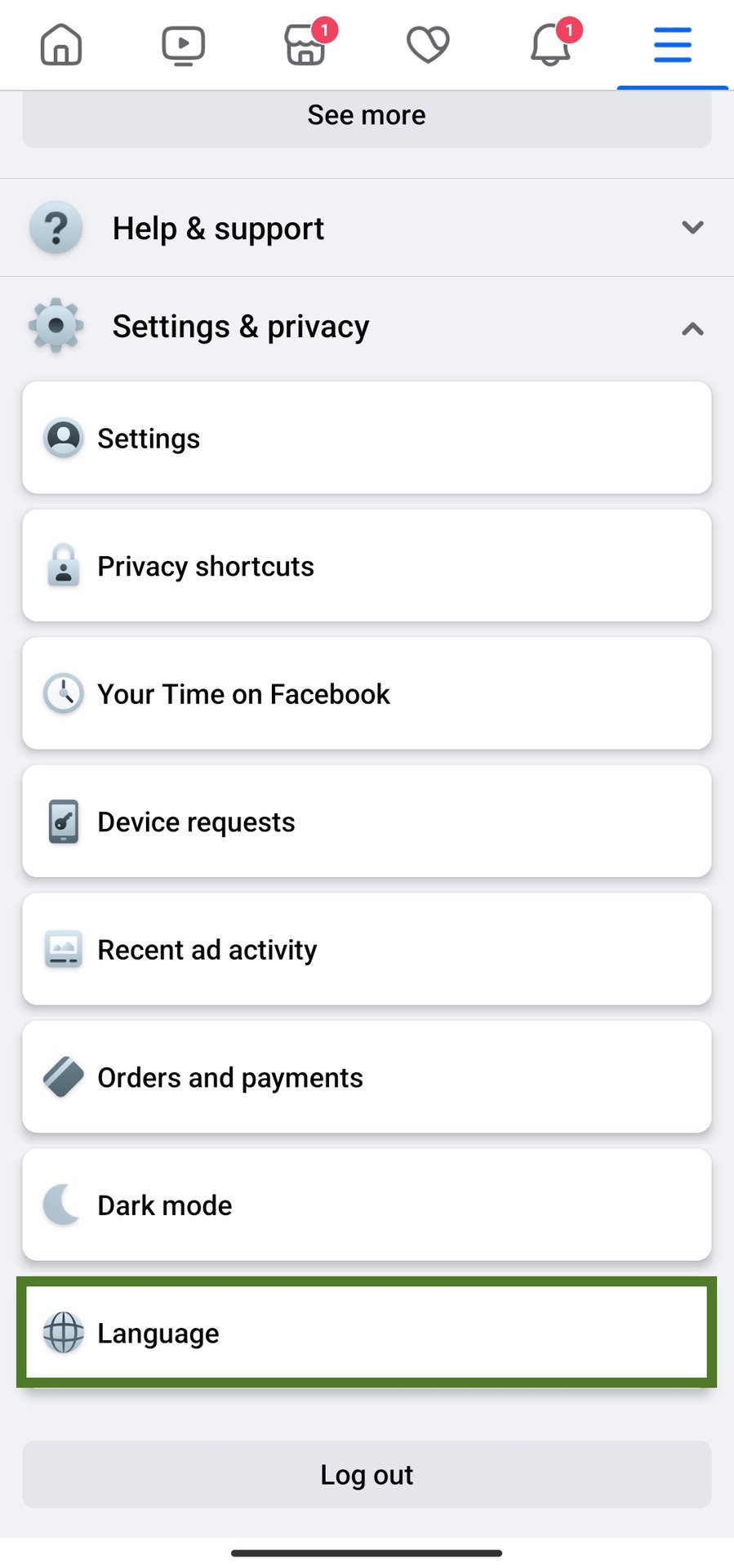This screenshot has height=1568, width=734.
Task: Open the notifications bell
Action: click(x=550, y=44)
